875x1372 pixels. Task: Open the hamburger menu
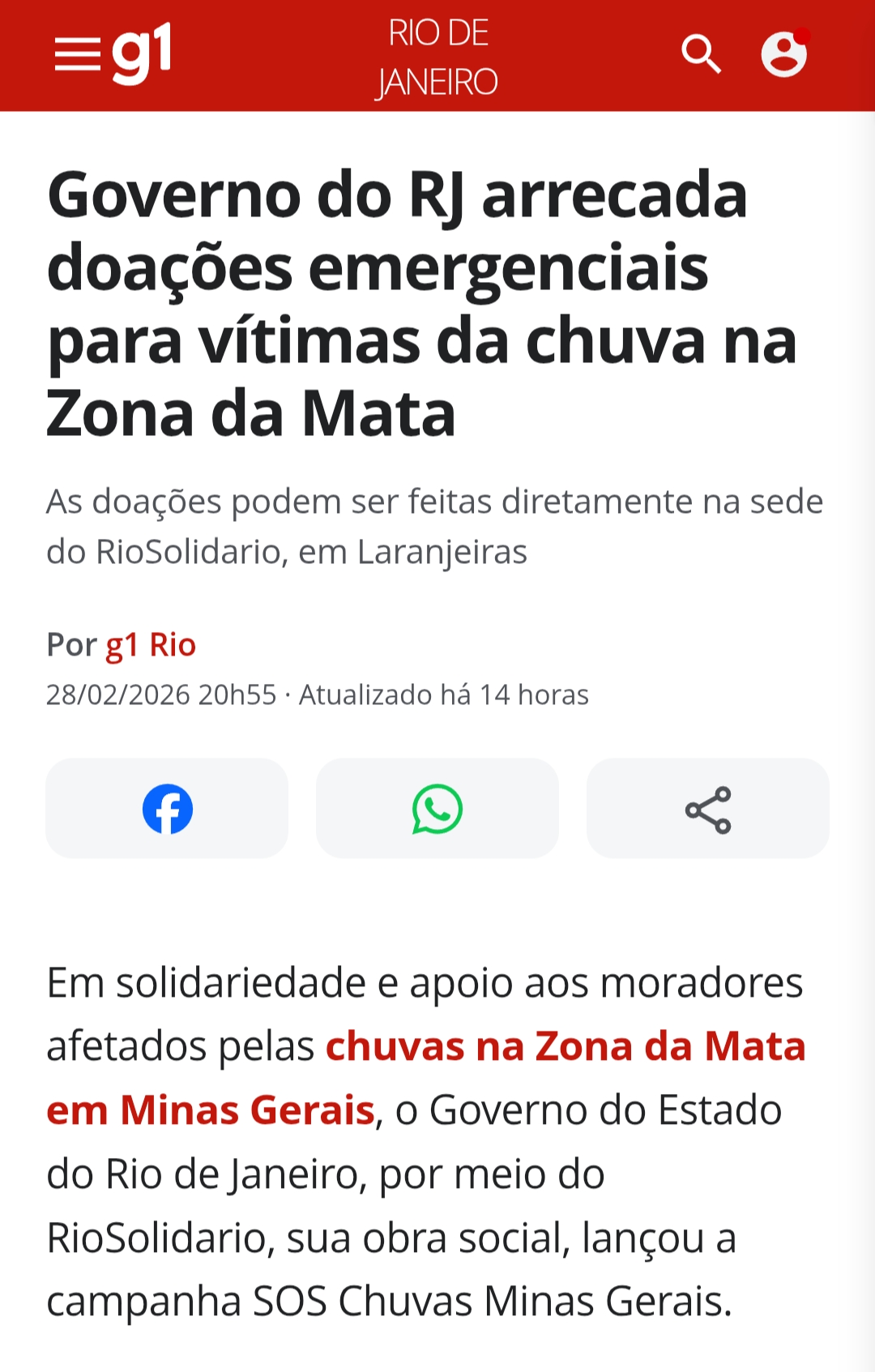pos(77,55)
